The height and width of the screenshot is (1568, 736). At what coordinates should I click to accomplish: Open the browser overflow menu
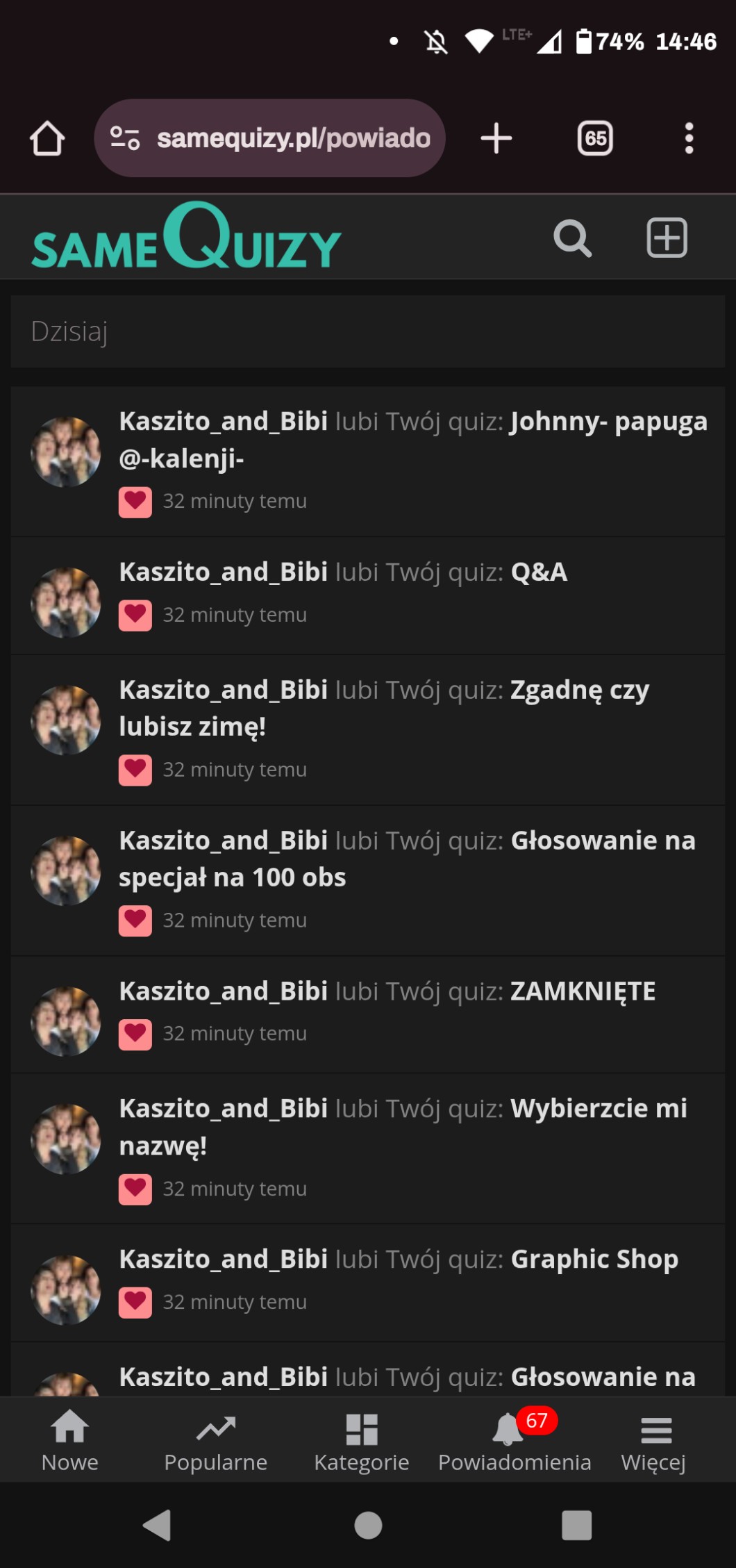pos(689,138)
